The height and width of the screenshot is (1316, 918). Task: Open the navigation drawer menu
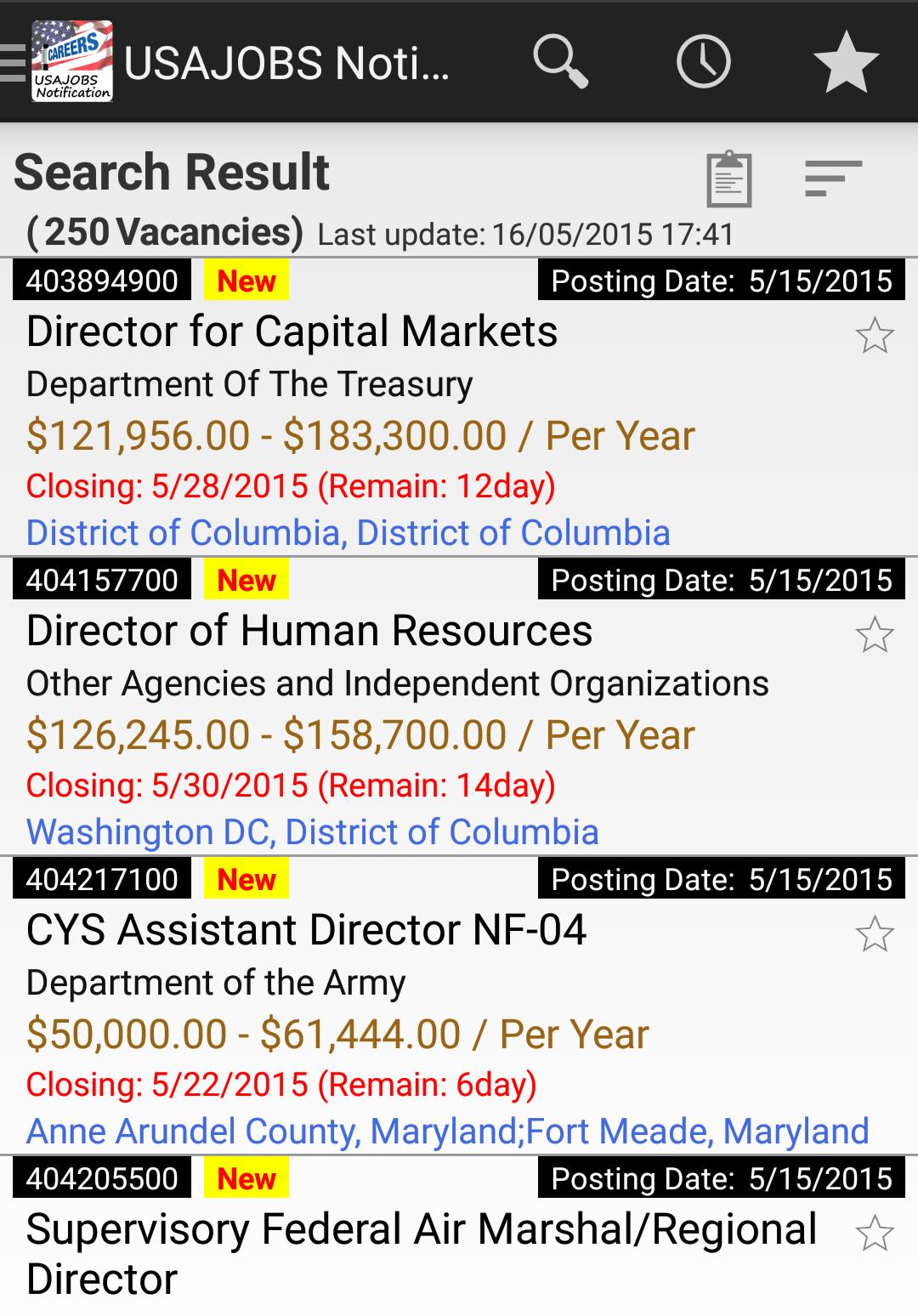coord(14,61)
